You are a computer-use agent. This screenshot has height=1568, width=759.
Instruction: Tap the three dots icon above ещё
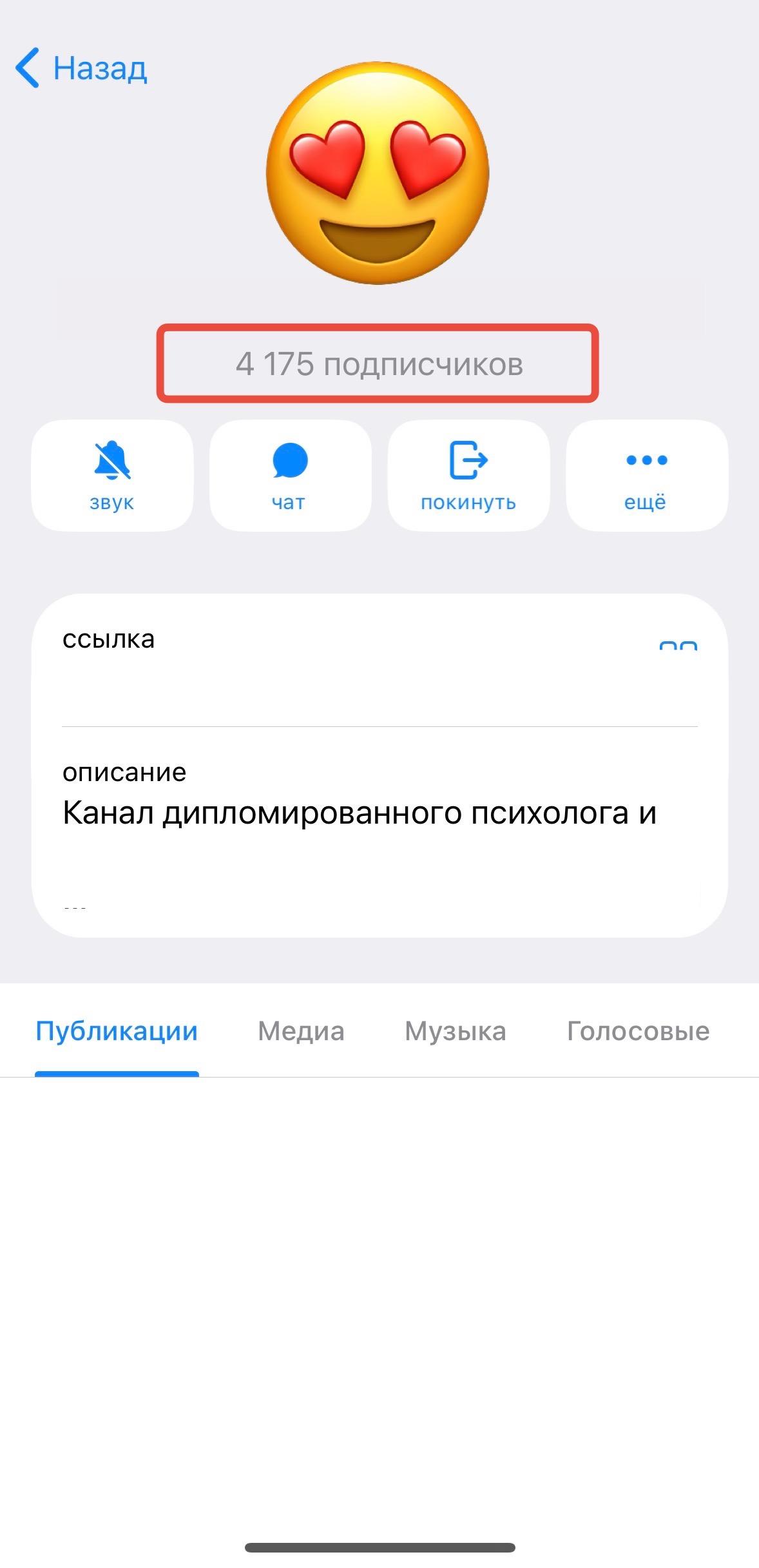coord(647,460)
